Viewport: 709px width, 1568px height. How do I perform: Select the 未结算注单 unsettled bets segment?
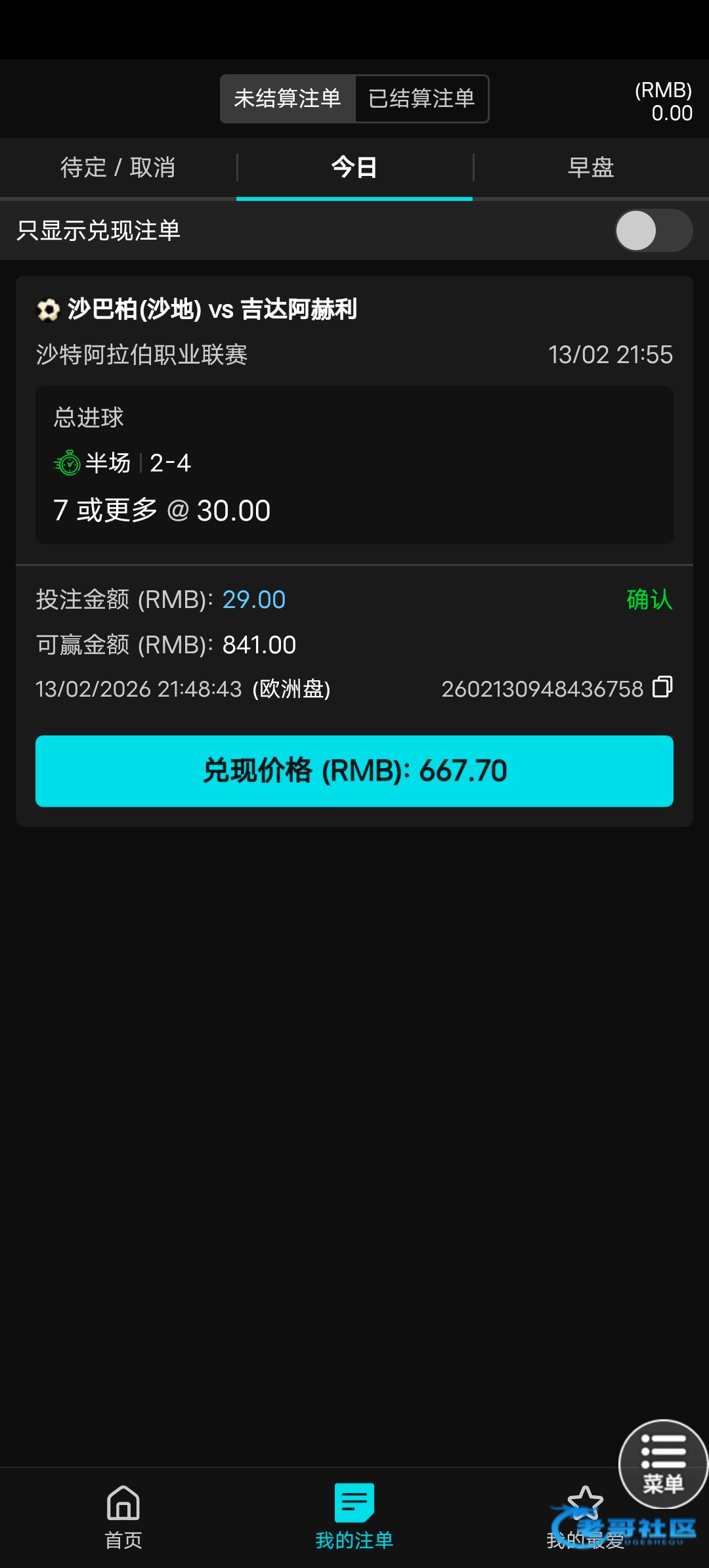click(x=288, y=98)
